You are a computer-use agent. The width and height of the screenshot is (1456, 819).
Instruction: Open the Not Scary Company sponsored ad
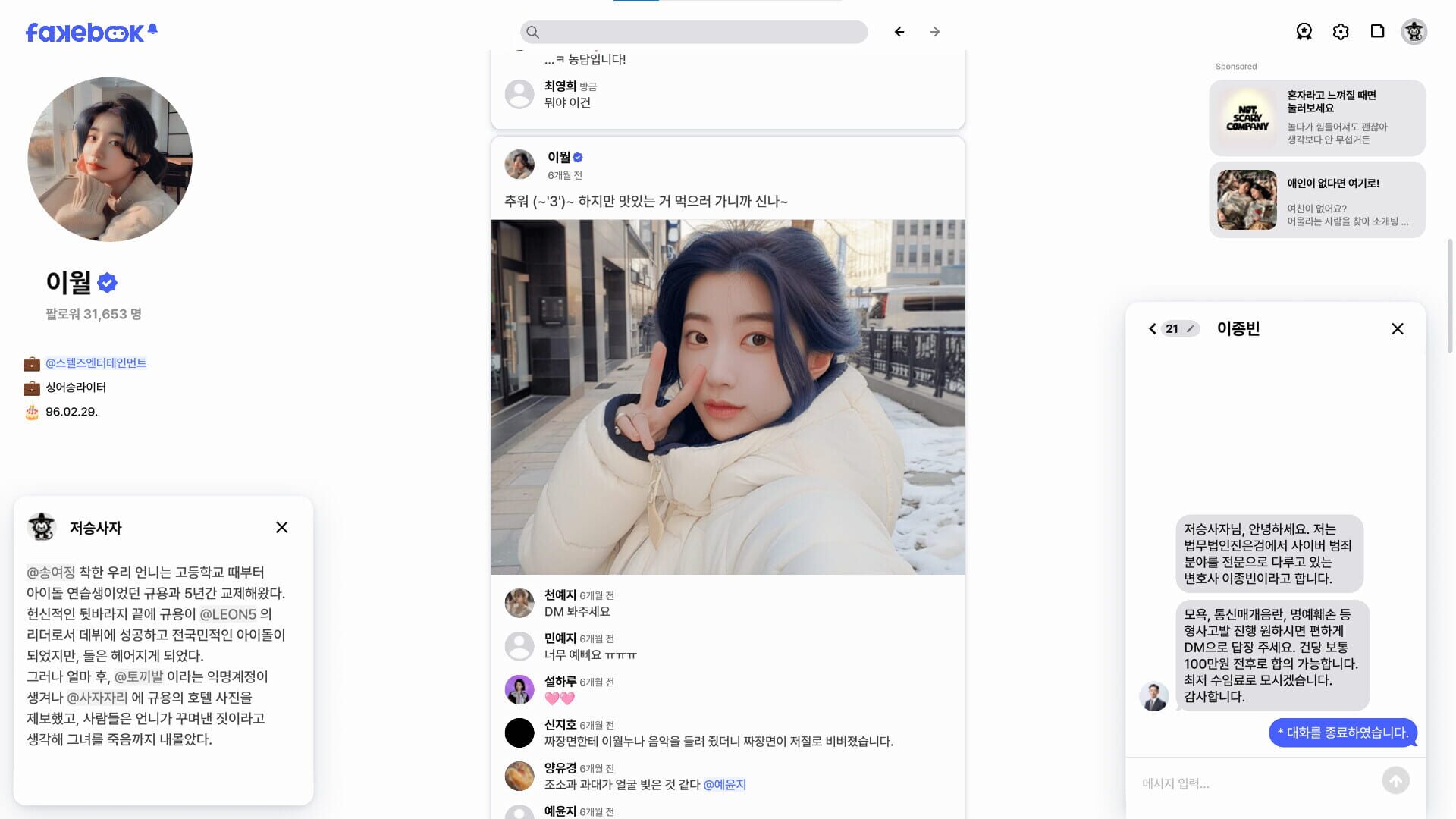pos(1316,118)
